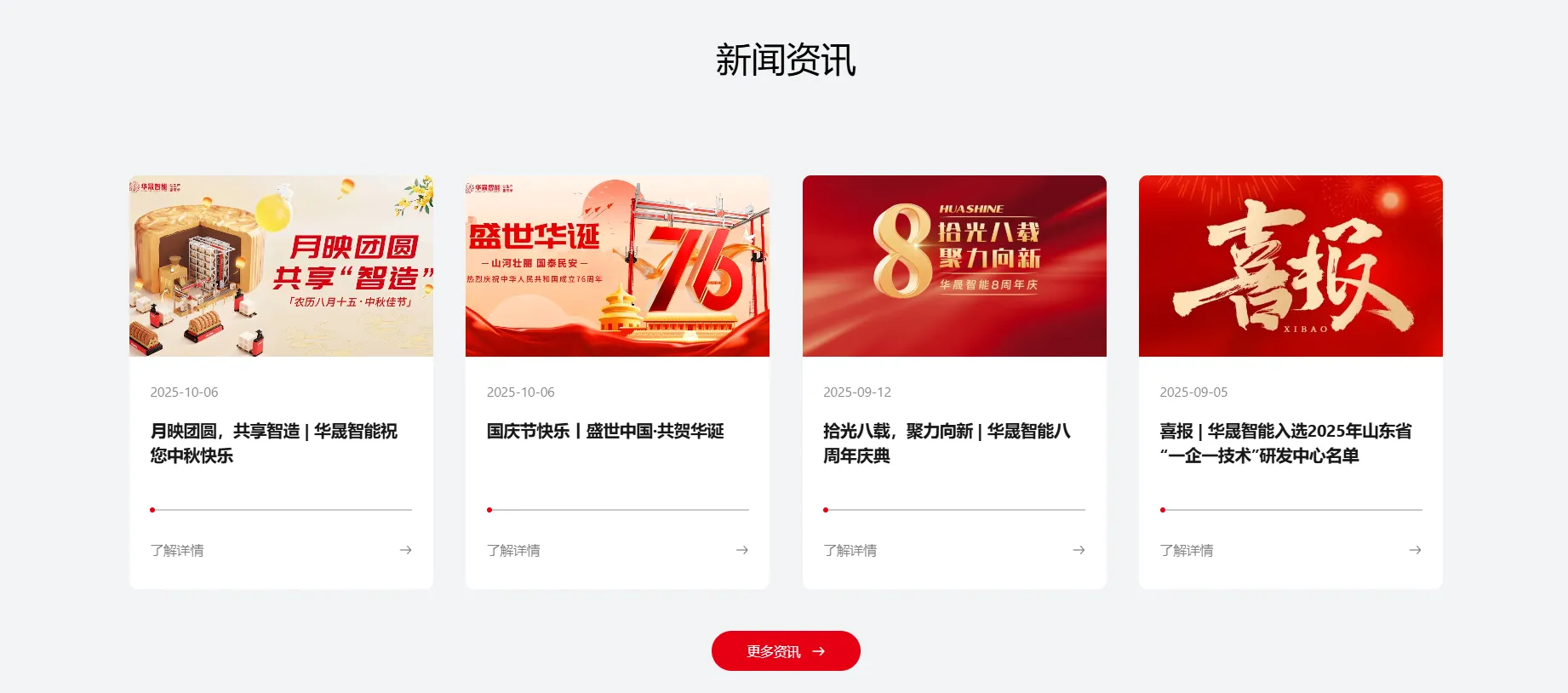The width and height of the screenshot is (1568, 693).
Task: Open the 盛世华诞 National Day news image
Action: (617, 266)
